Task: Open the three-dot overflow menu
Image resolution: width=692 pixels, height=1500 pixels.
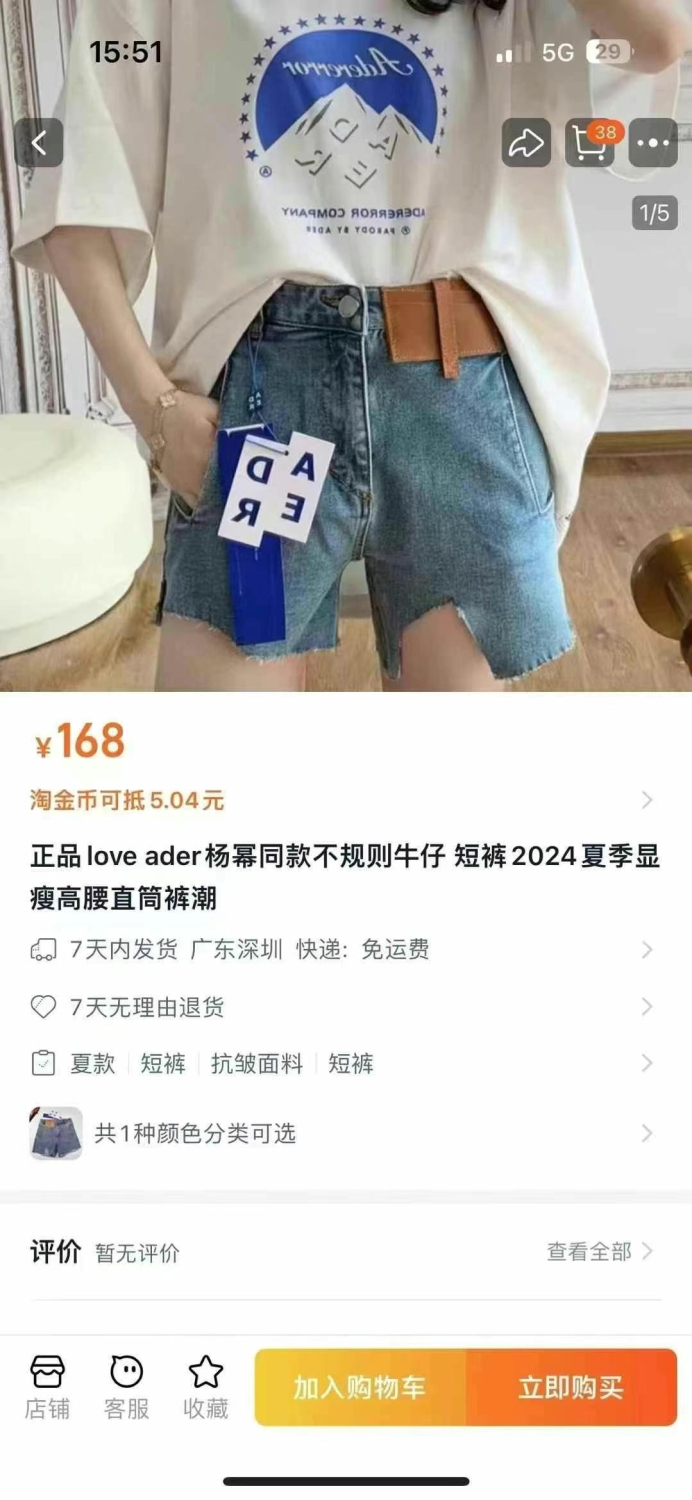Action: (x=653, y=143)
